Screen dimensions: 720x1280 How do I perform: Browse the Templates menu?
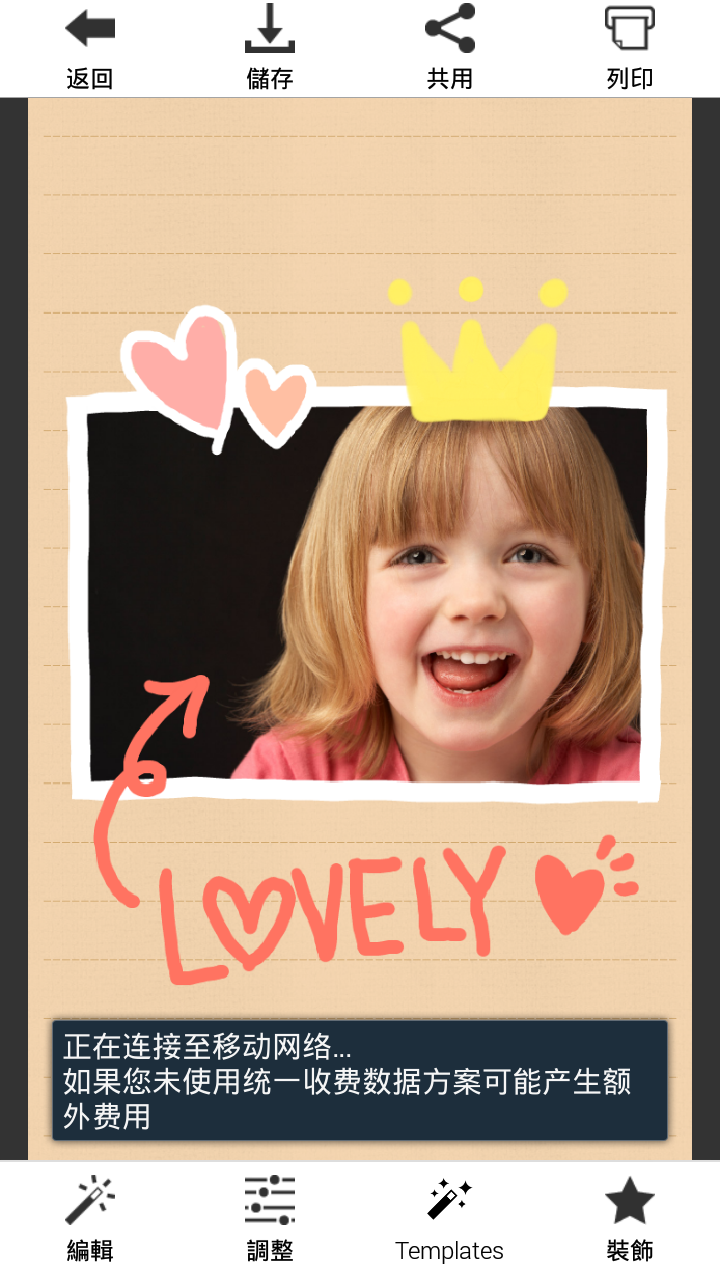coord(450,1220)
